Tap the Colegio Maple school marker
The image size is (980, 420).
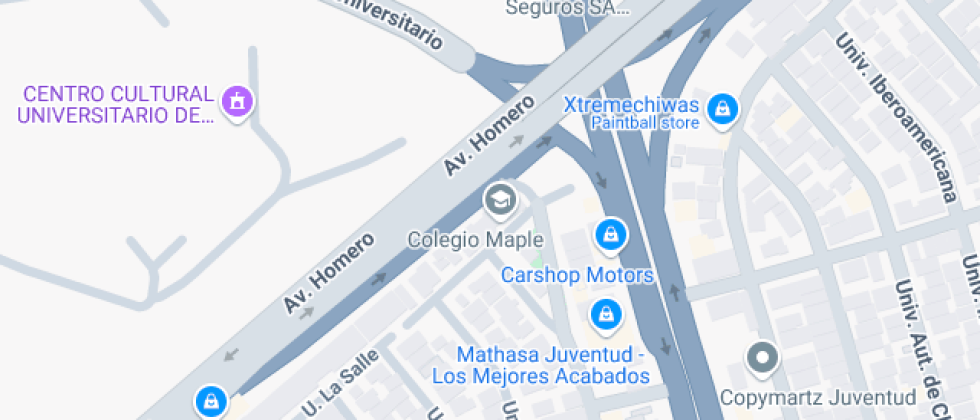tap(499, 200)
